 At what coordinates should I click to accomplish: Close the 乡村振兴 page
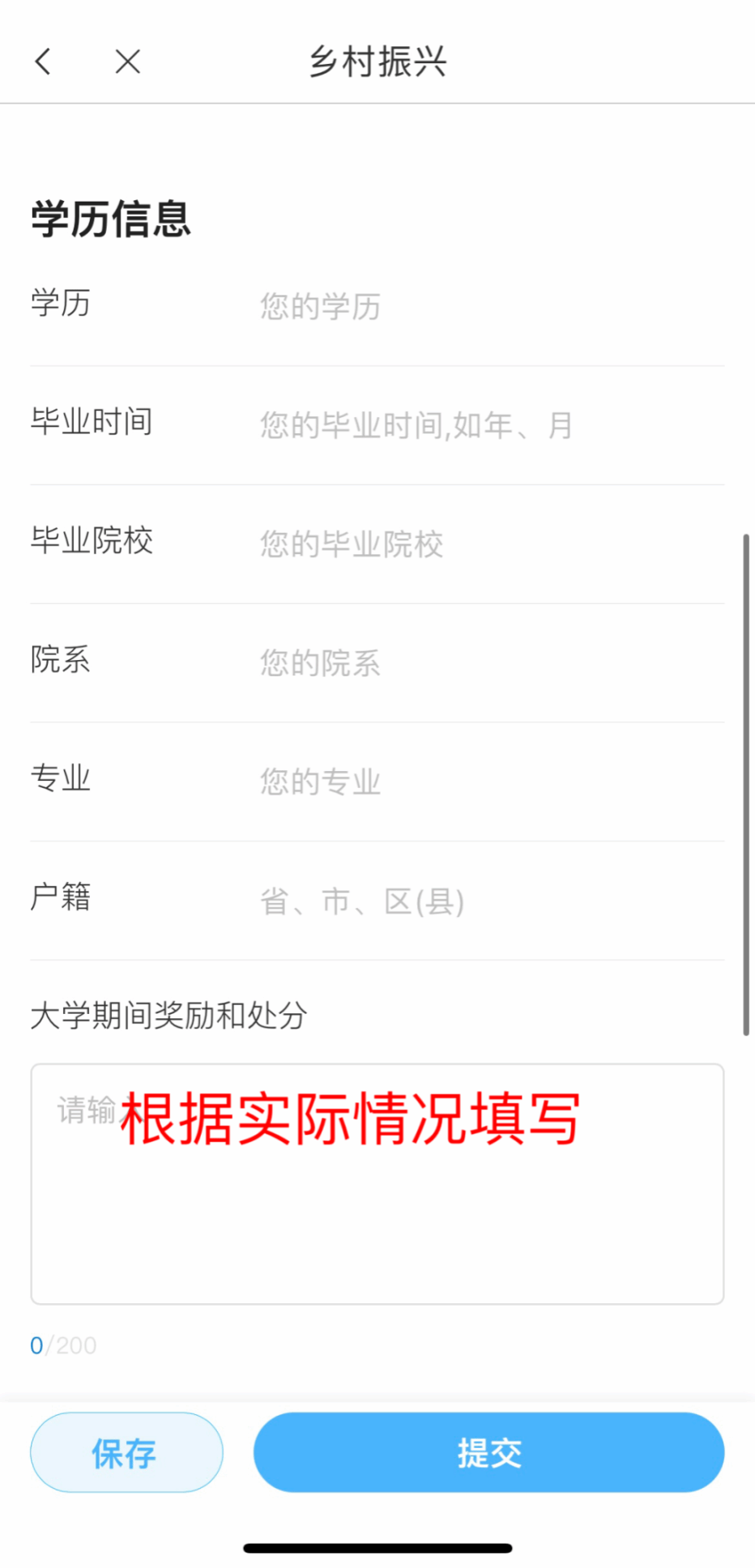click(x=127, y=62)
